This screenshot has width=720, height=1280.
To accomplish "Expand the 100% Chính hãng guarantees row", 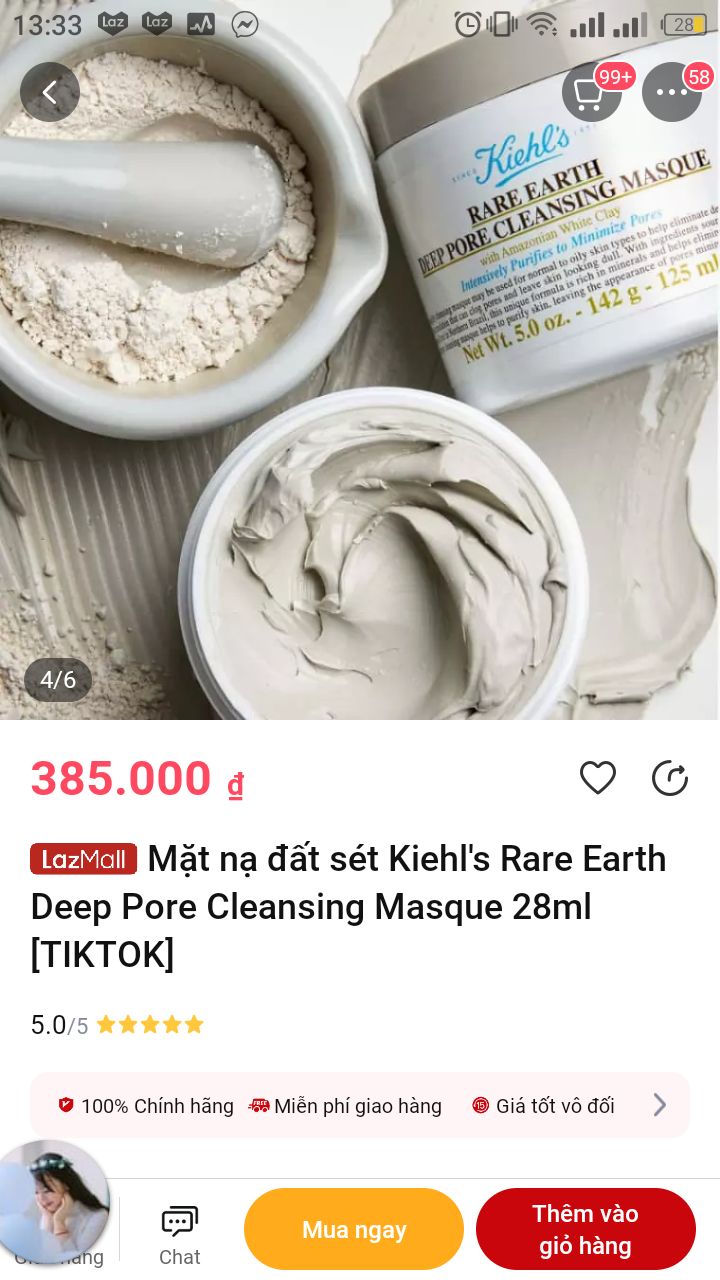I will (659, 1105).
